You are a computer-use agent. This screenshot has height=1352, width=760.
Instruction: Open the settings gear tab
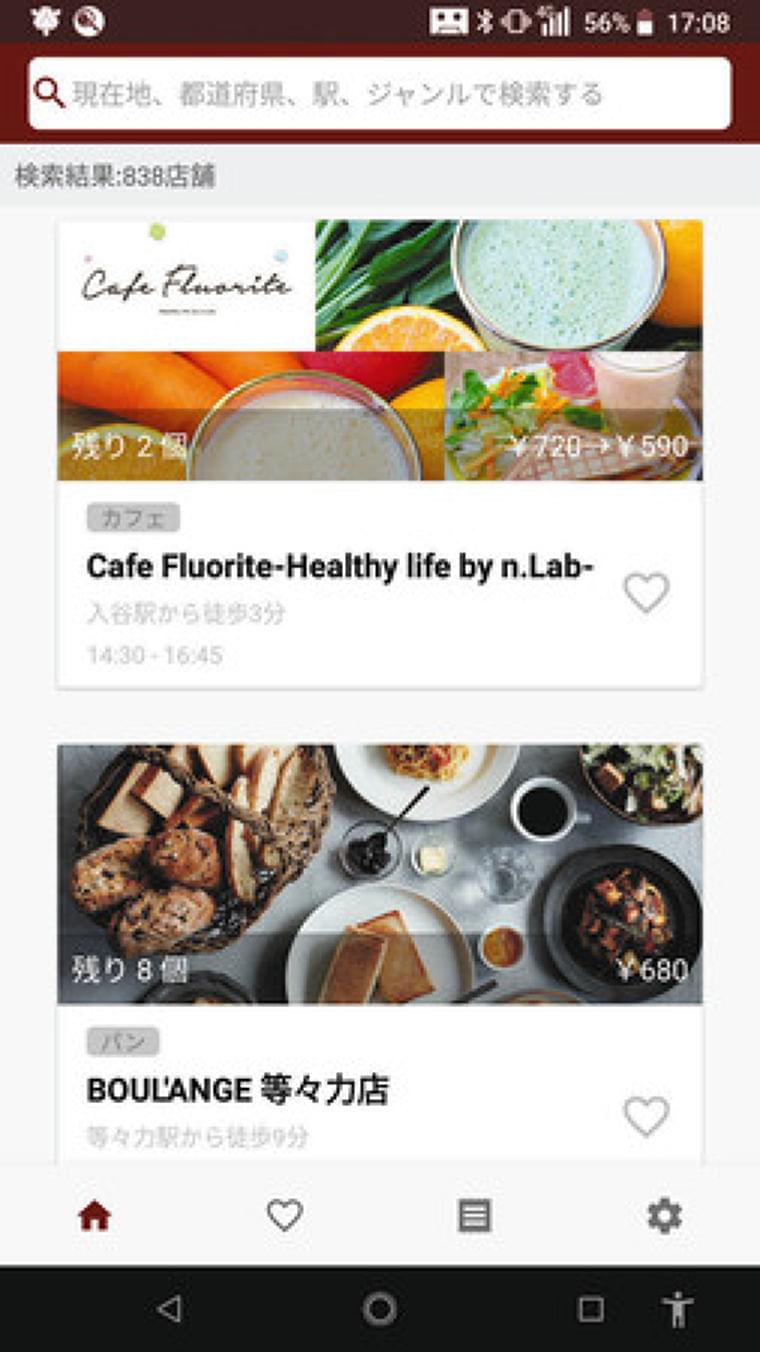tap(664, 1216)
